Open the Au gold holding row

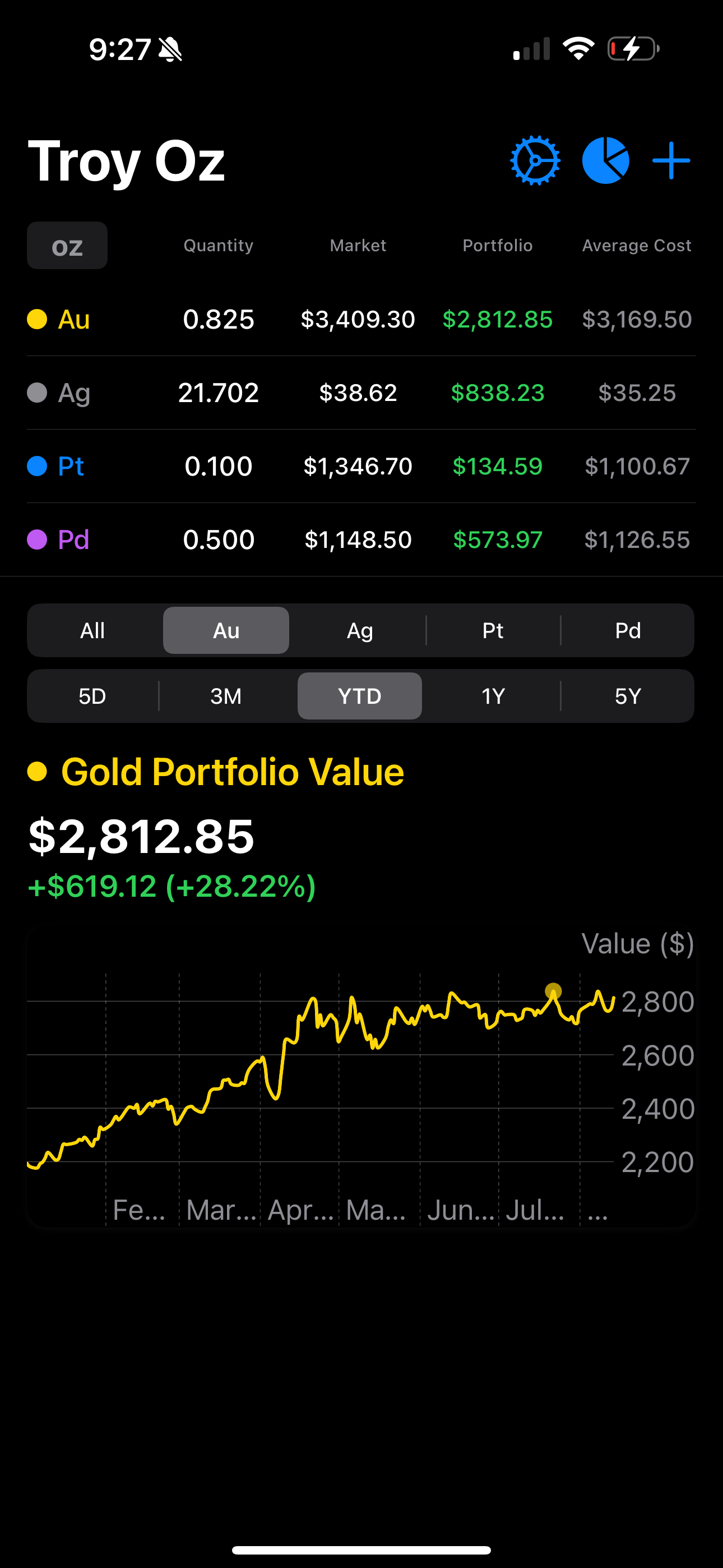(x=361, y=320)
